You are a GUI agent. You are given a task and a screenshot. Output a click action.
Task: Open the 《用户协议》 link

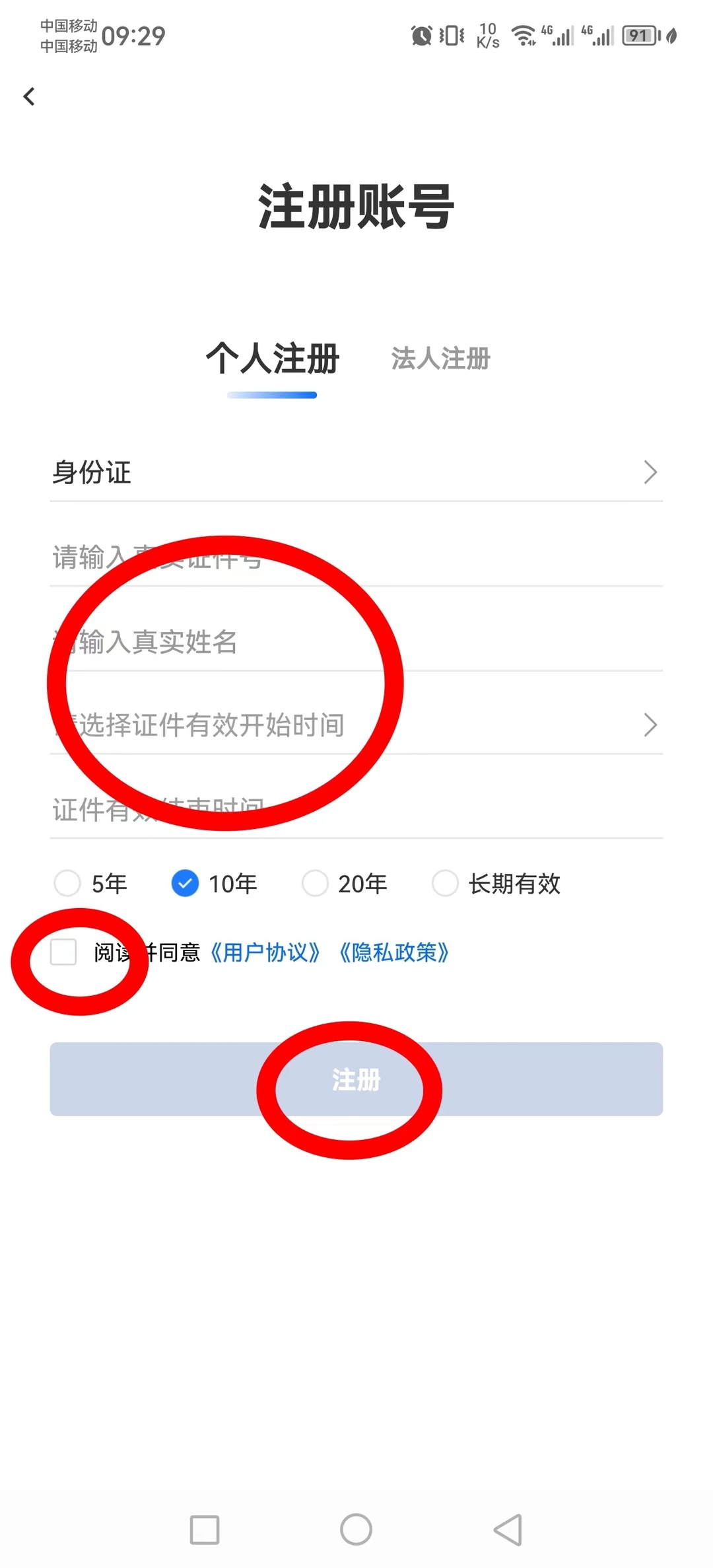[265, 952]
